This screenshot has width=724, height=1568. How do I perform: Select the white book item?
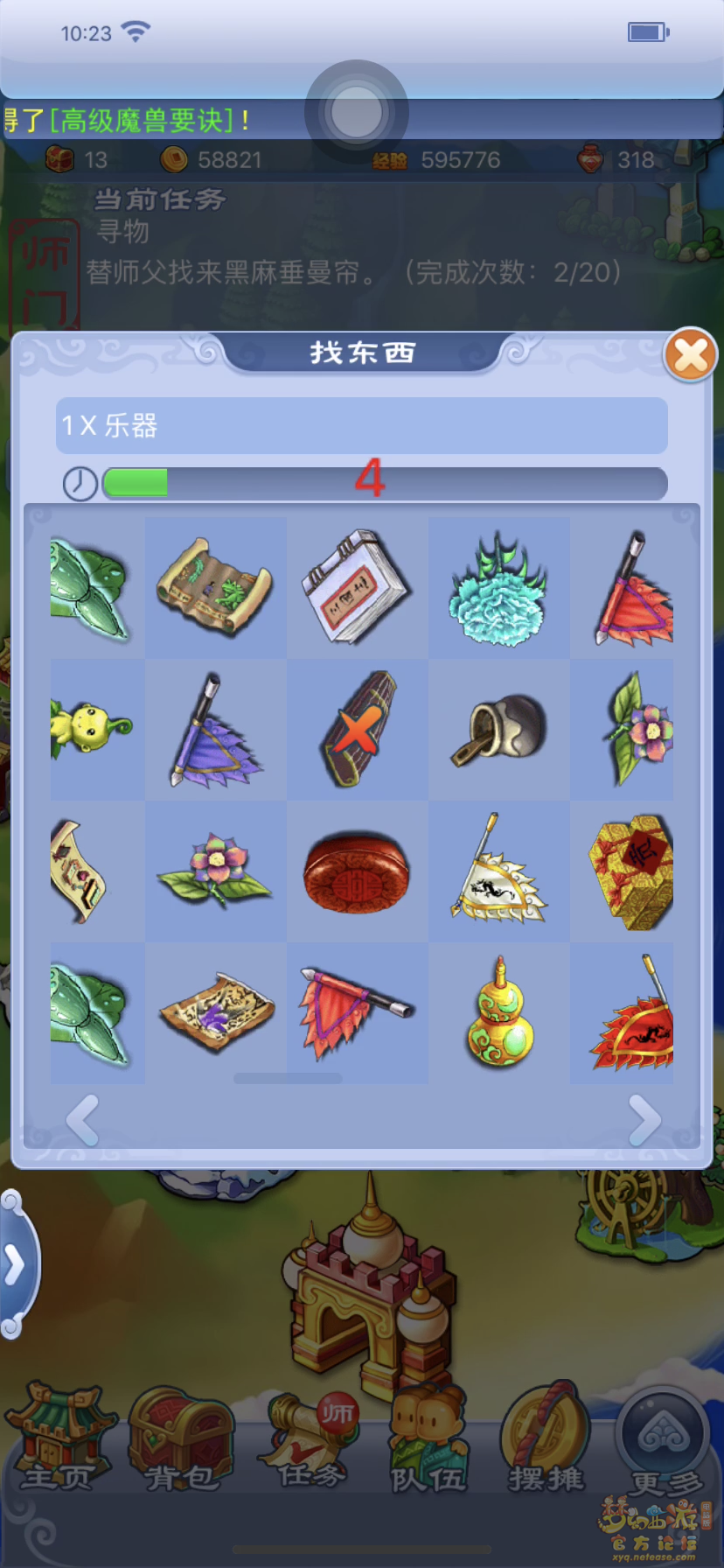pyautogui.click(x=356, y=587)
